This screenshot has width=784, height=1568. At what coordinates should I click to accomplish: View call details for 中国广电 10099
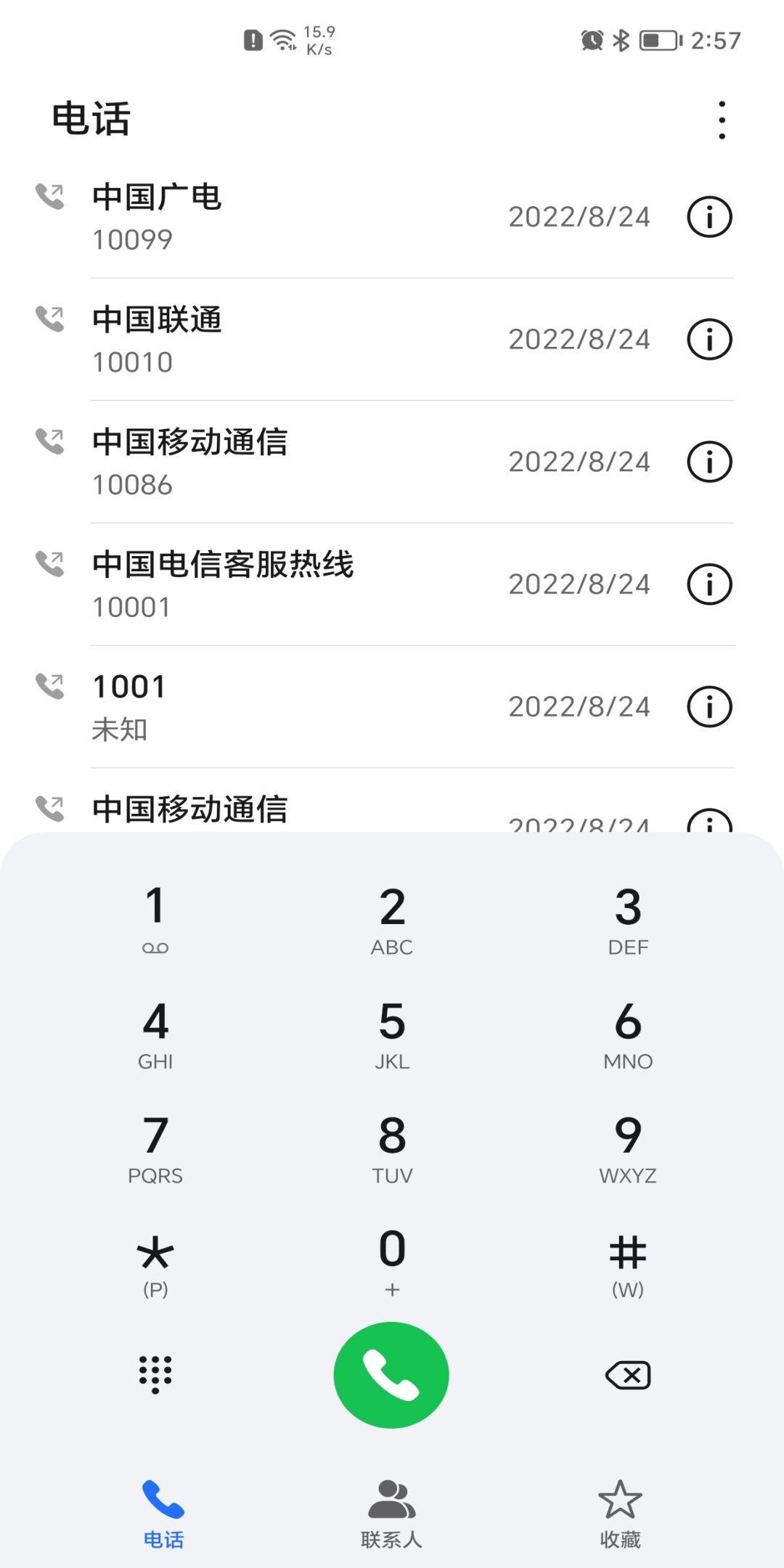pos(709,217)
